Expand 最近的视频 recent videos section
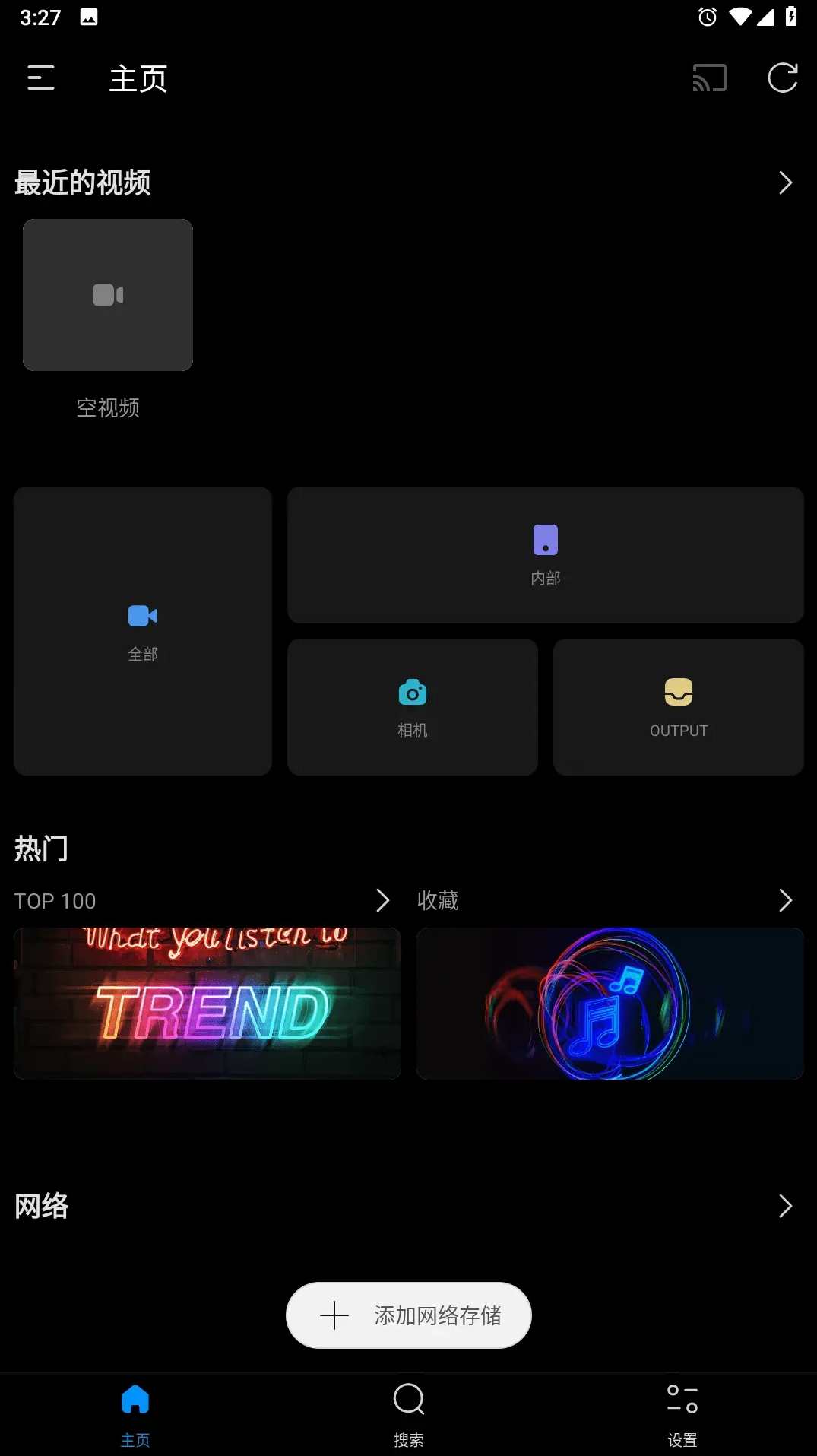This screenshot has width=817, height=1456. tap(785, 182)
